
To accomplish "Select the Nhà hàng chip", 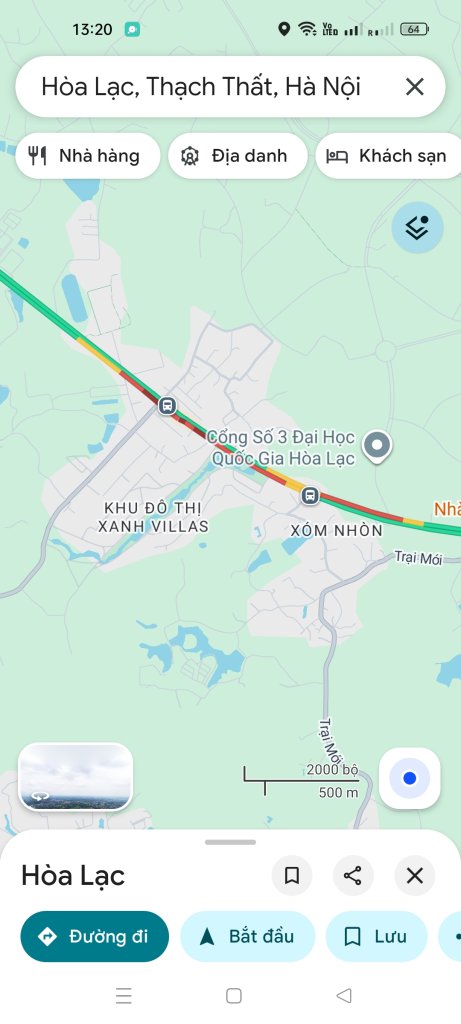I will click(x=87, y=156).
